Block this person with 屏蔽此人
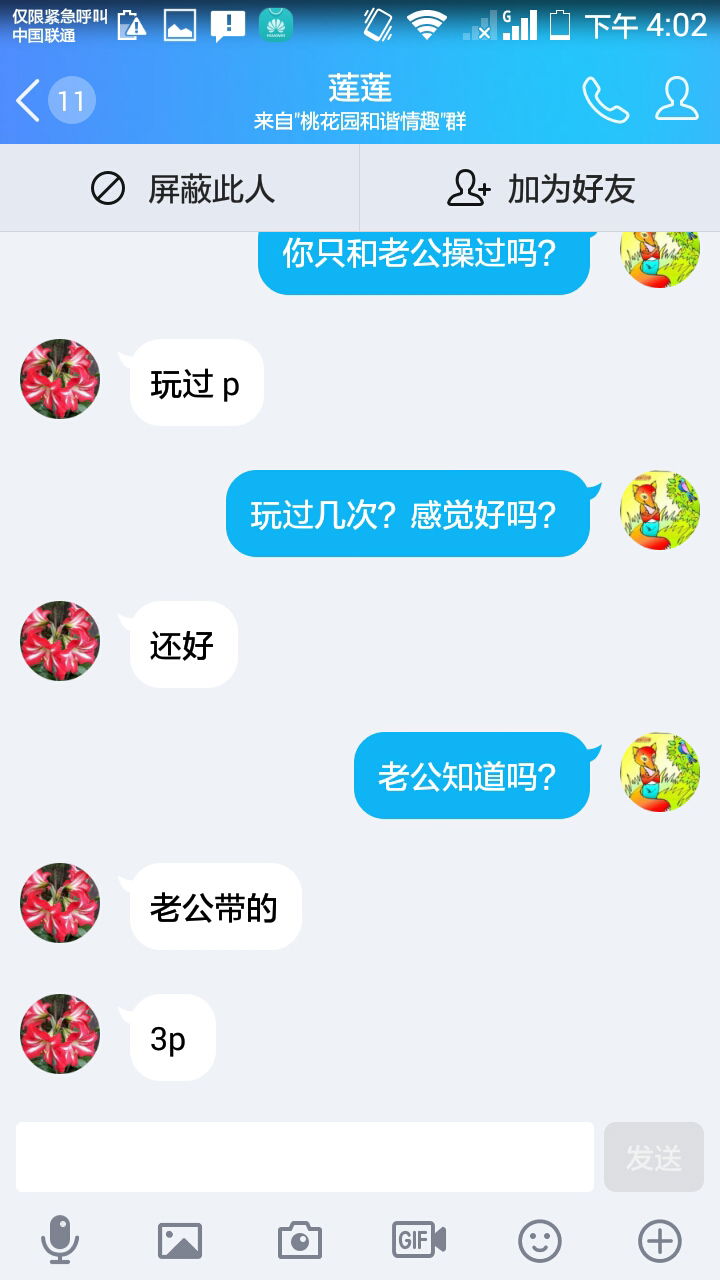Screen dimensions: 720x1280 (x=180, y=188)
